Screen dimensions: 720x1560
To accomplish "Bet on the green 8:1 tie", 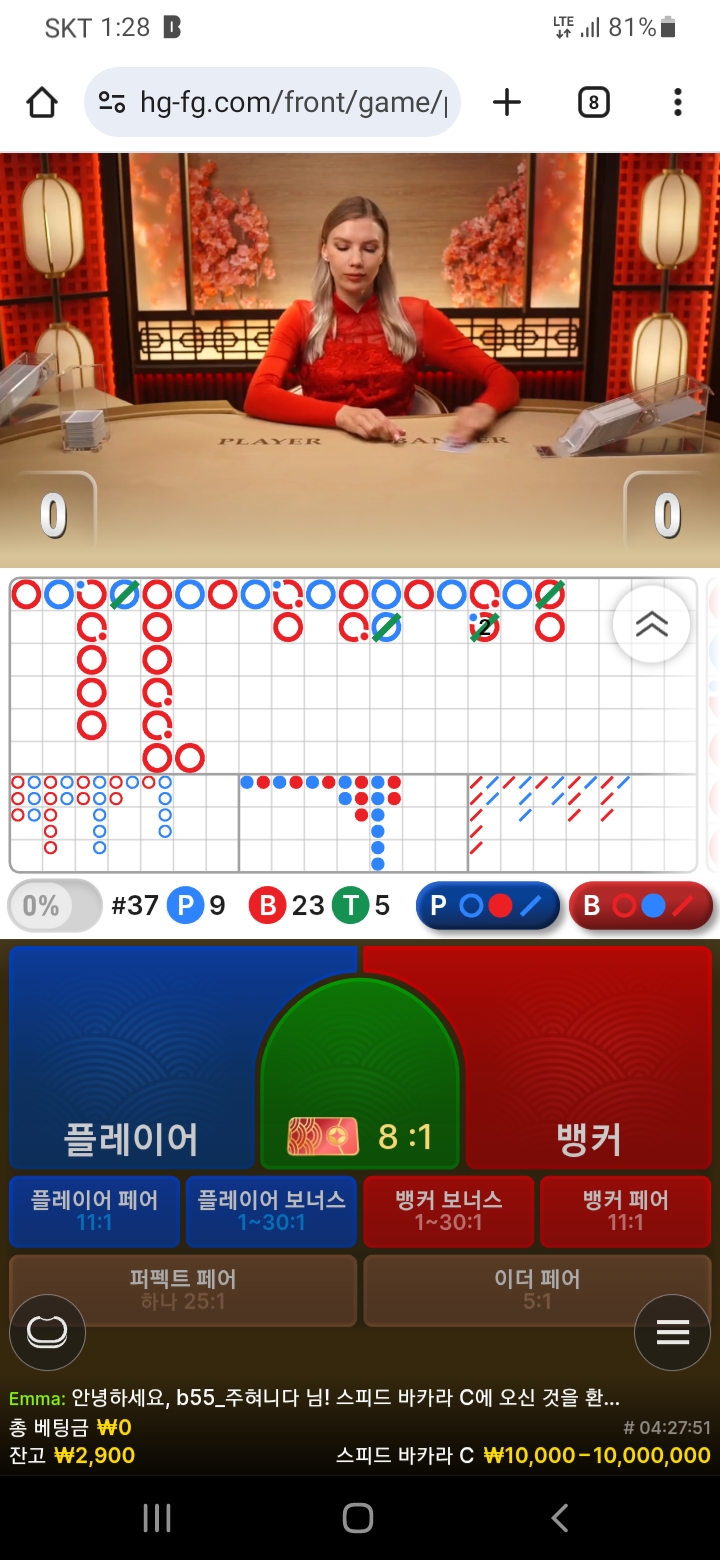I will 360,1075.
